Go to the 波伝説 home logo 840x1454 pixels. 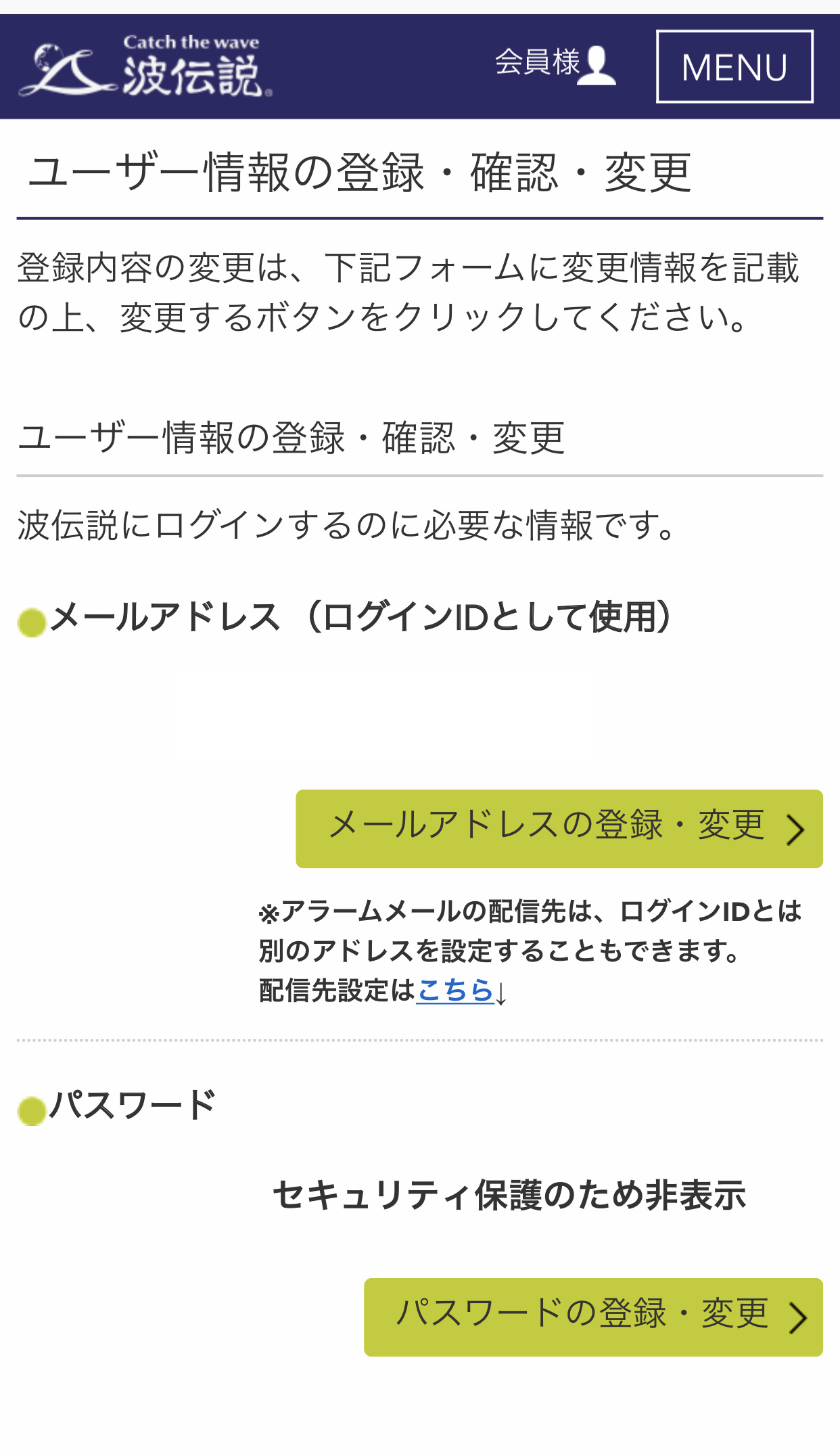[x=145, y=66]
